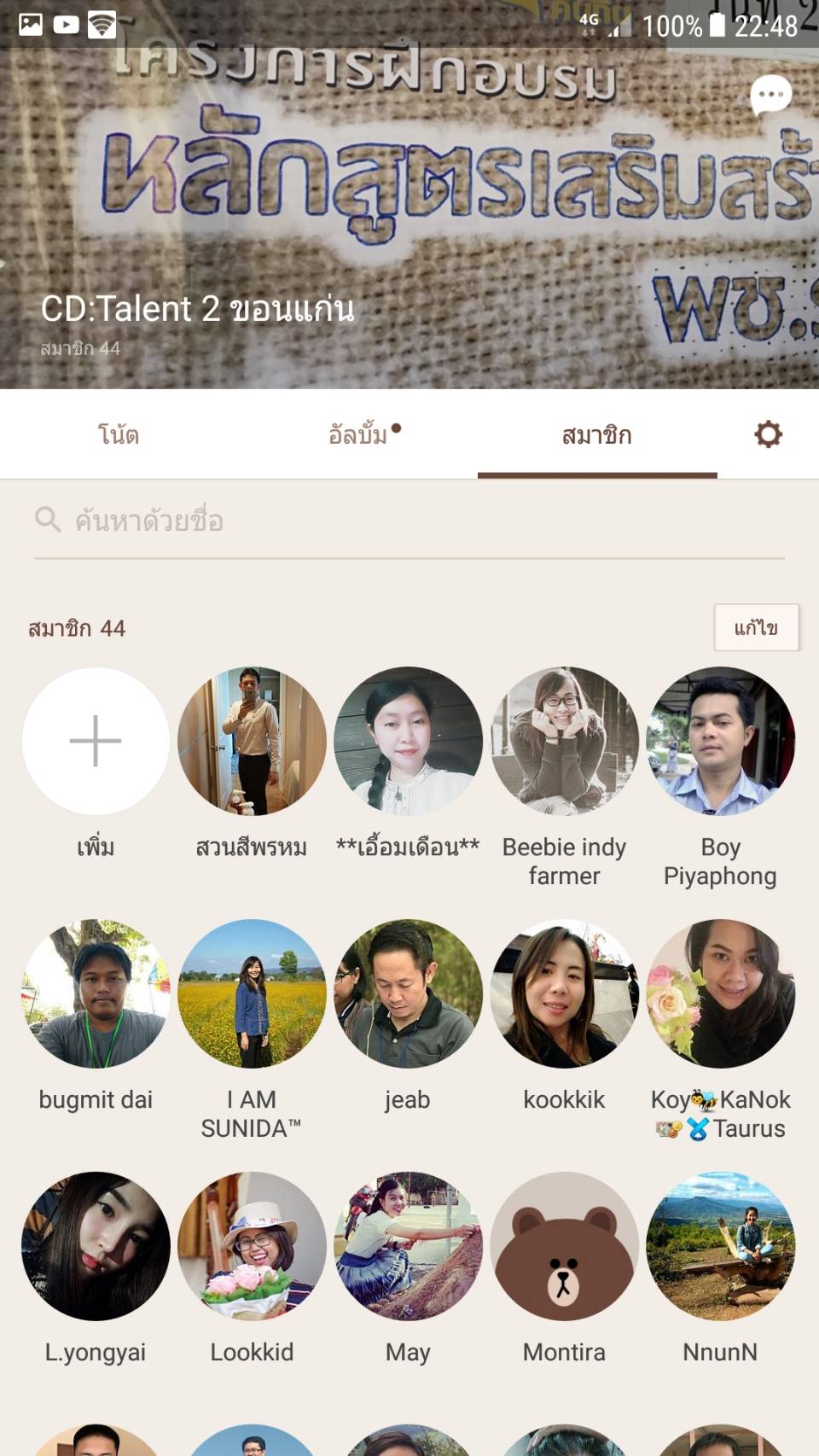The height and width of the screenshot is (1456, 819).
Task: Open I AM SUNIDA's profile
Action: click(x=252, y=993)
